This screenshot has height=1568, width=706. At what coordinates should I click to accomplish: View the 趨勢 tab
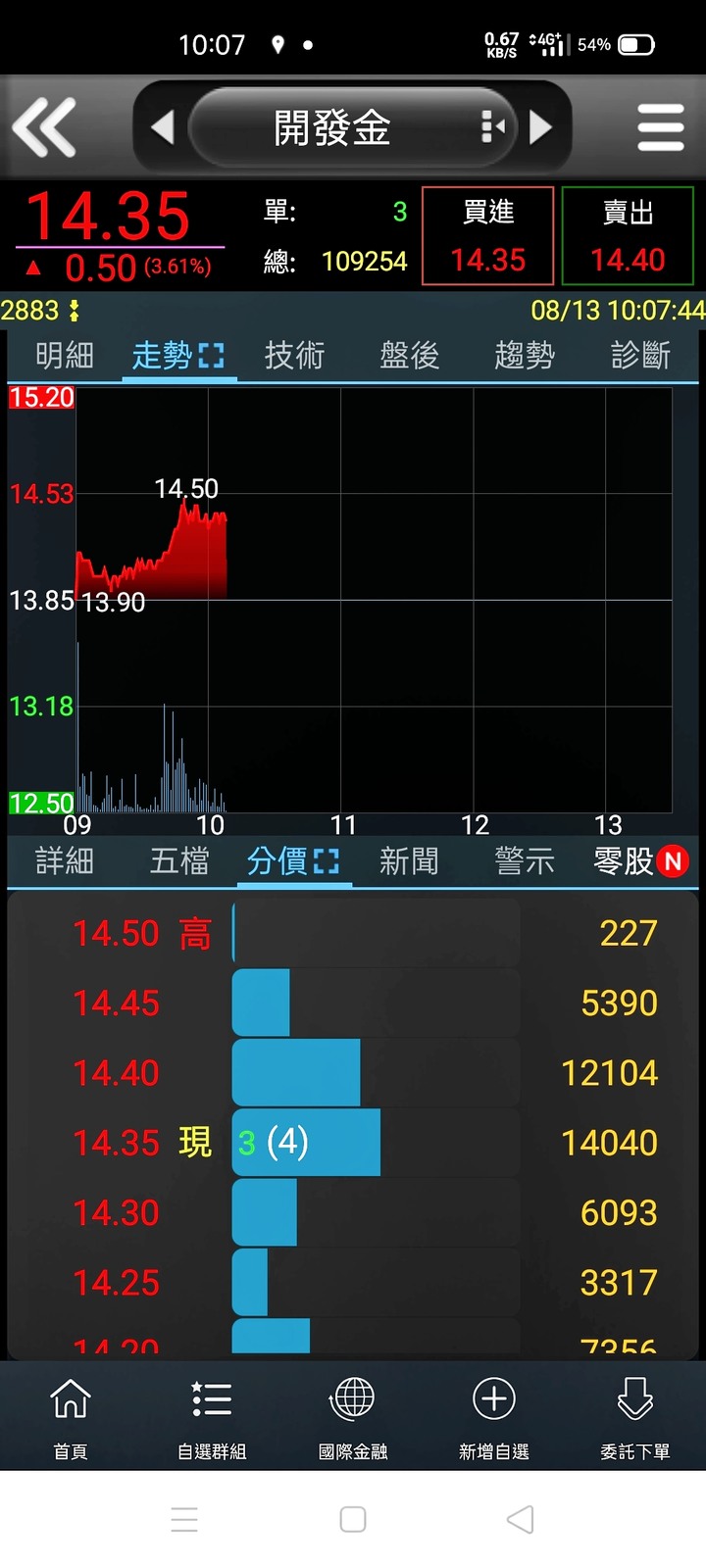pos(525,355)
